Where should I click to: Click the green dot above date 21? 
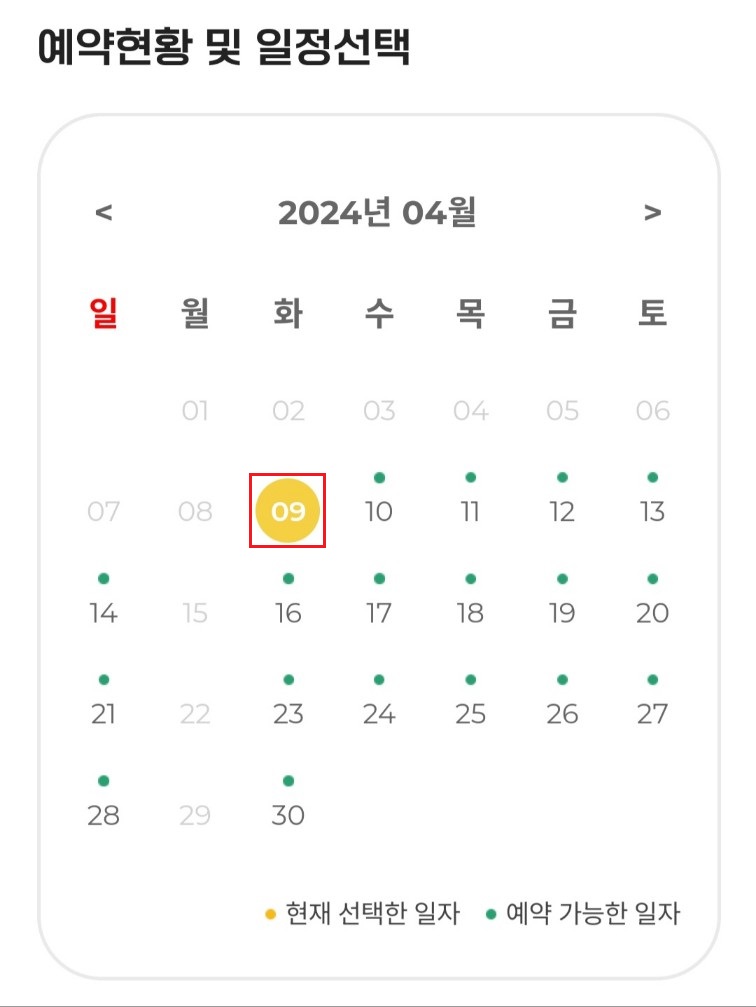[103, 678]
